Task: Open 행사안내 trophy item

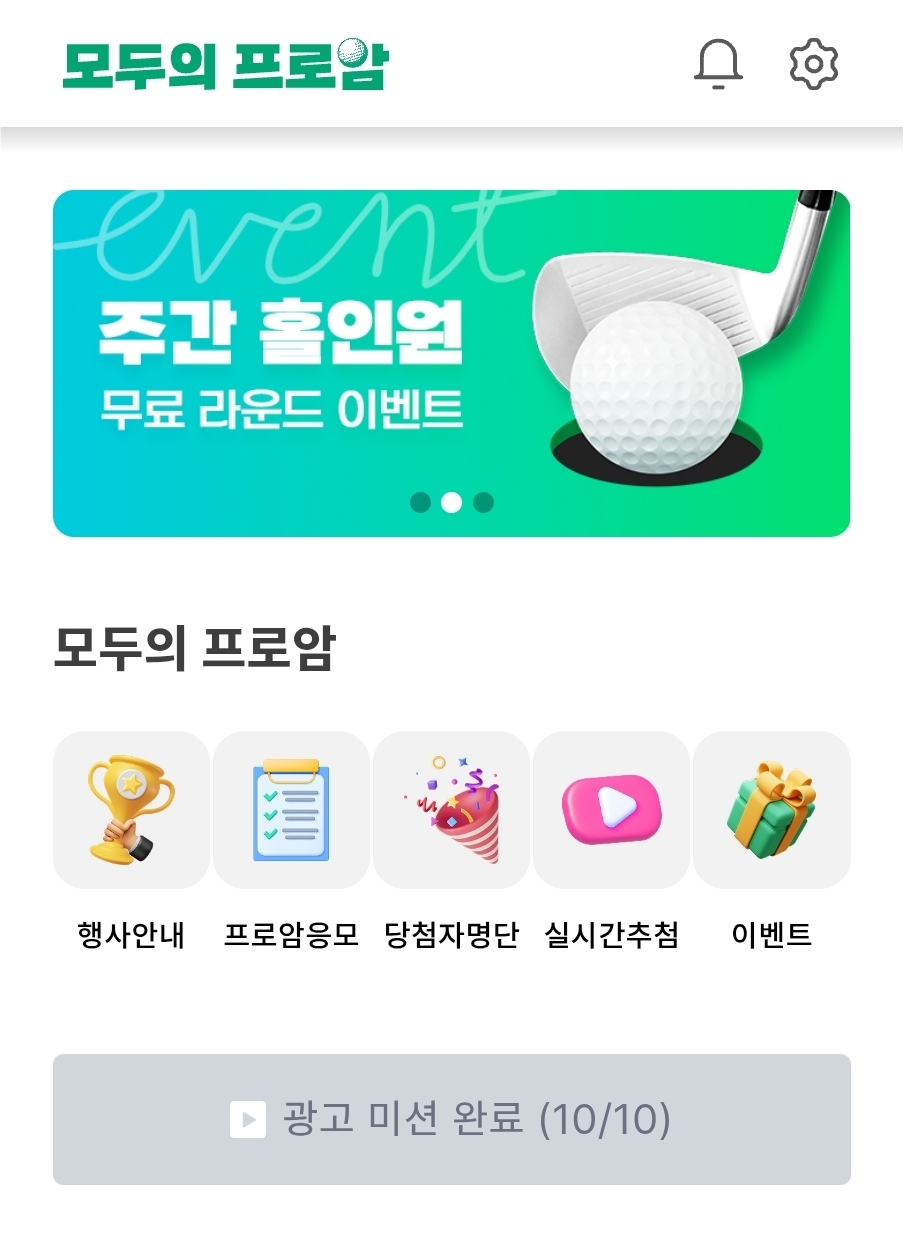Action: click(131, 810)
